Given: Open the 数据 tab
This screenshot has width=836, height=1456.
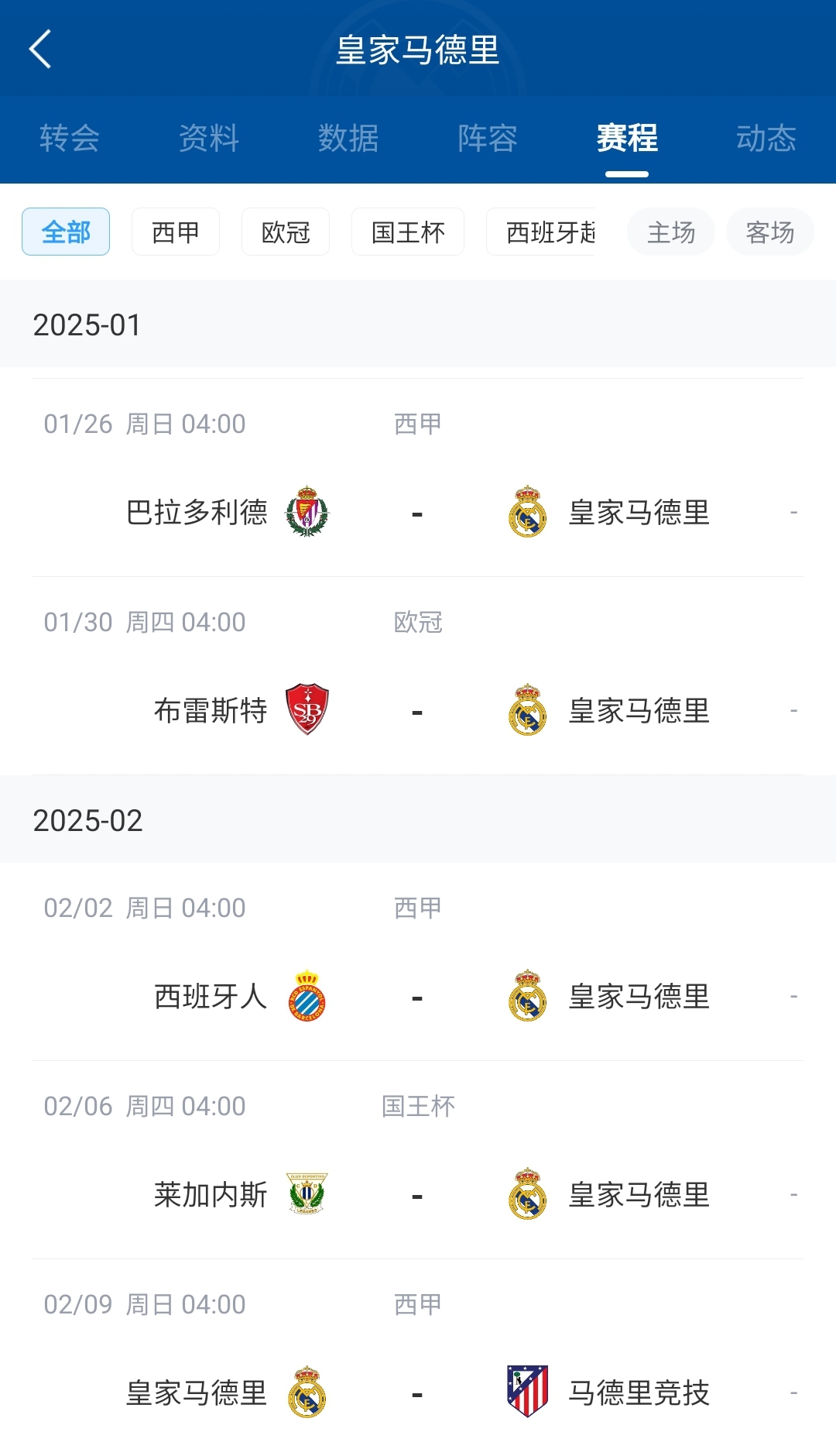Looking at the screenshot, I should [x=348, y=139].
